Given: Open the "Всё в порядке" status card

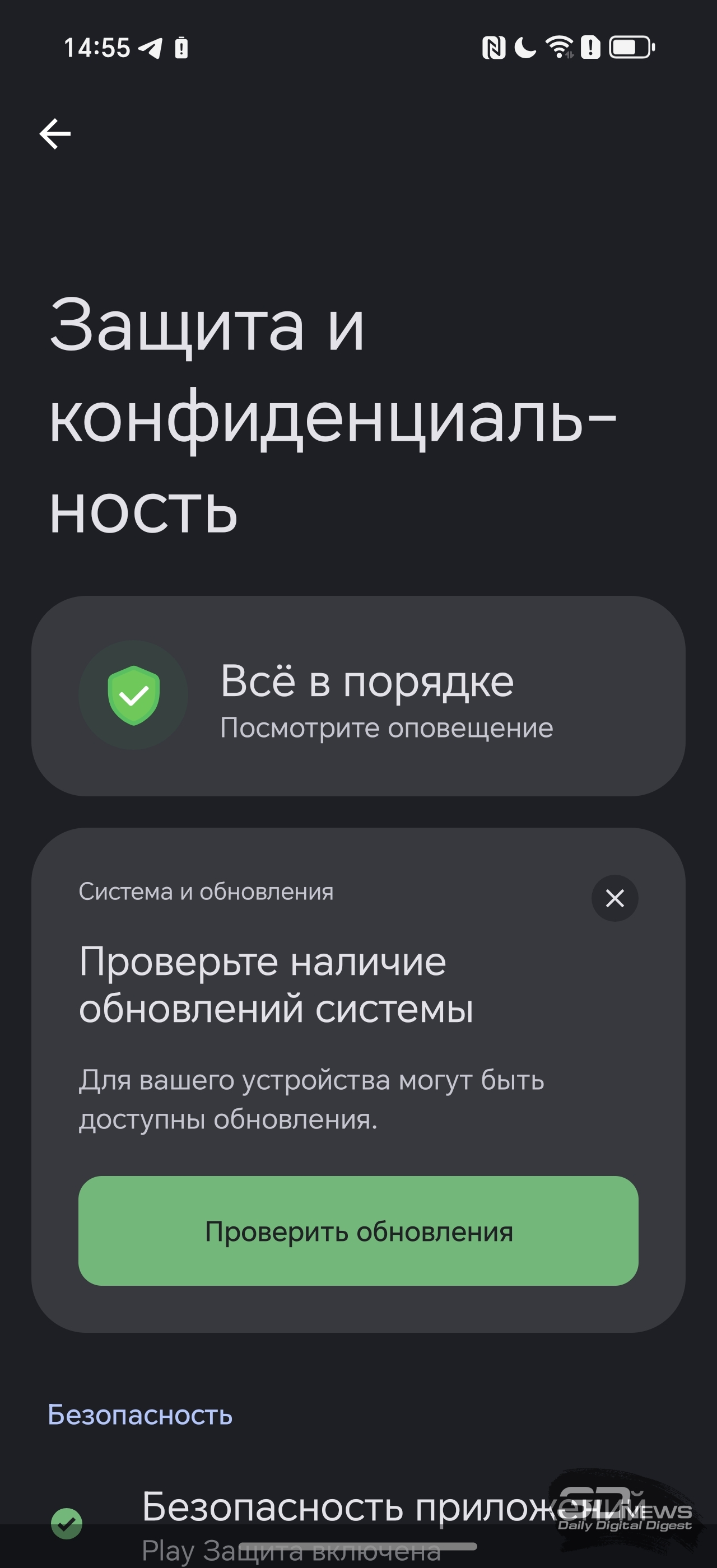Looking at the screenshot, I should tap(358, 696).
